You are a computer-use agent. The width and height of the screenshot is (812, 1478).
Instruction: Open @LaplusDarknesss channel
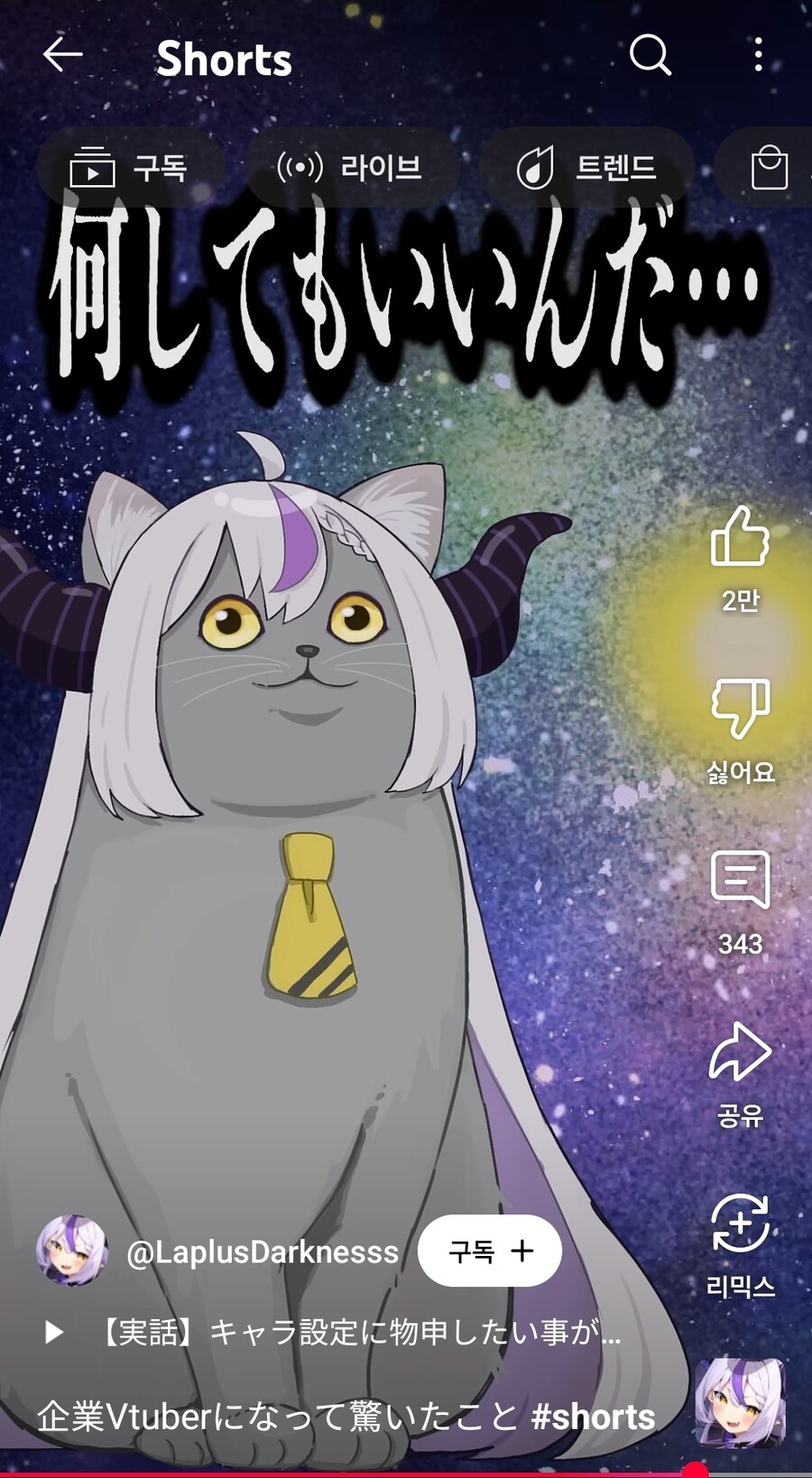tap(262, 1252)
